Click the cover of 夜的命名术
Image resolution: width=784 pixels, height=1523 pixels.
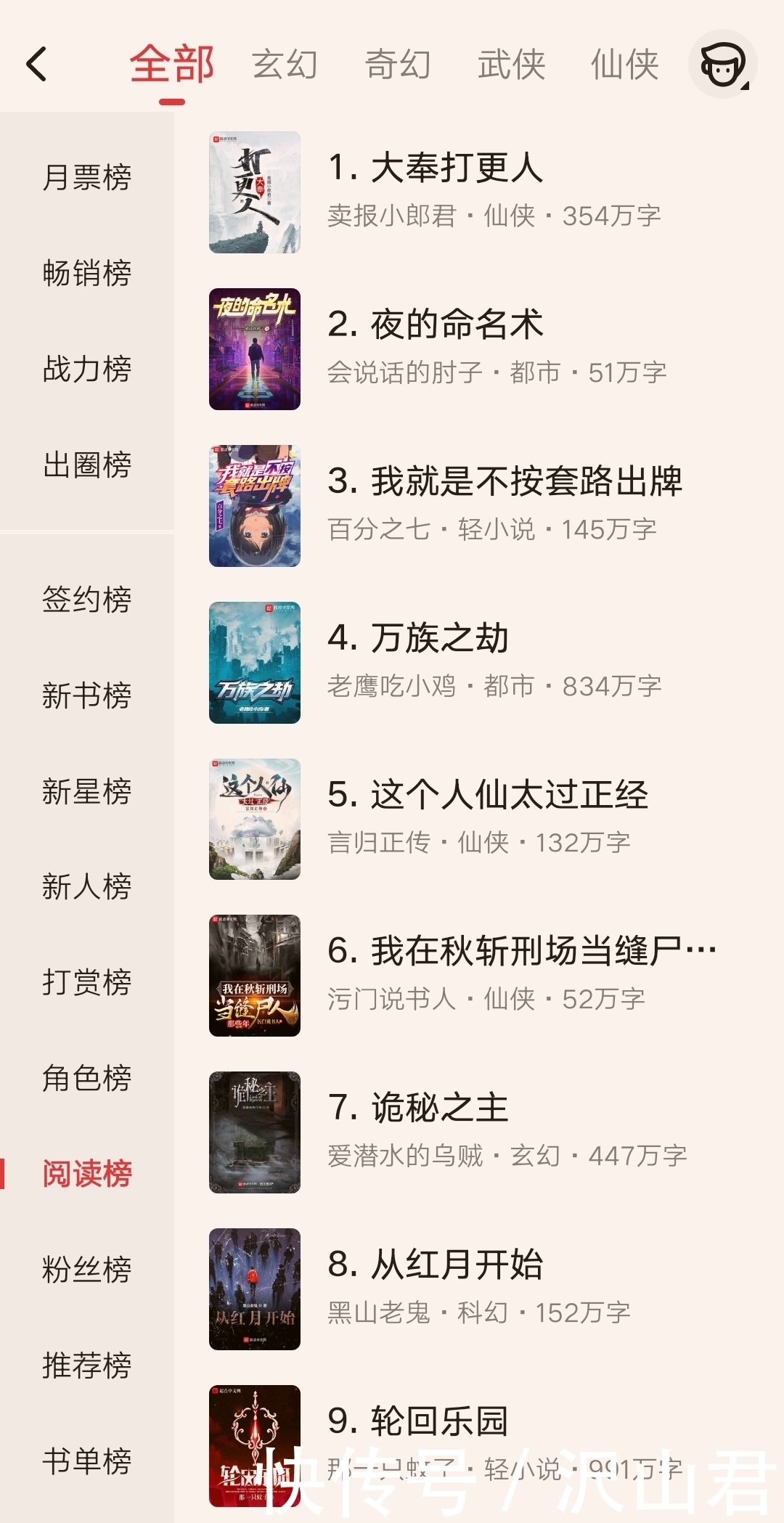click(256, 350)
